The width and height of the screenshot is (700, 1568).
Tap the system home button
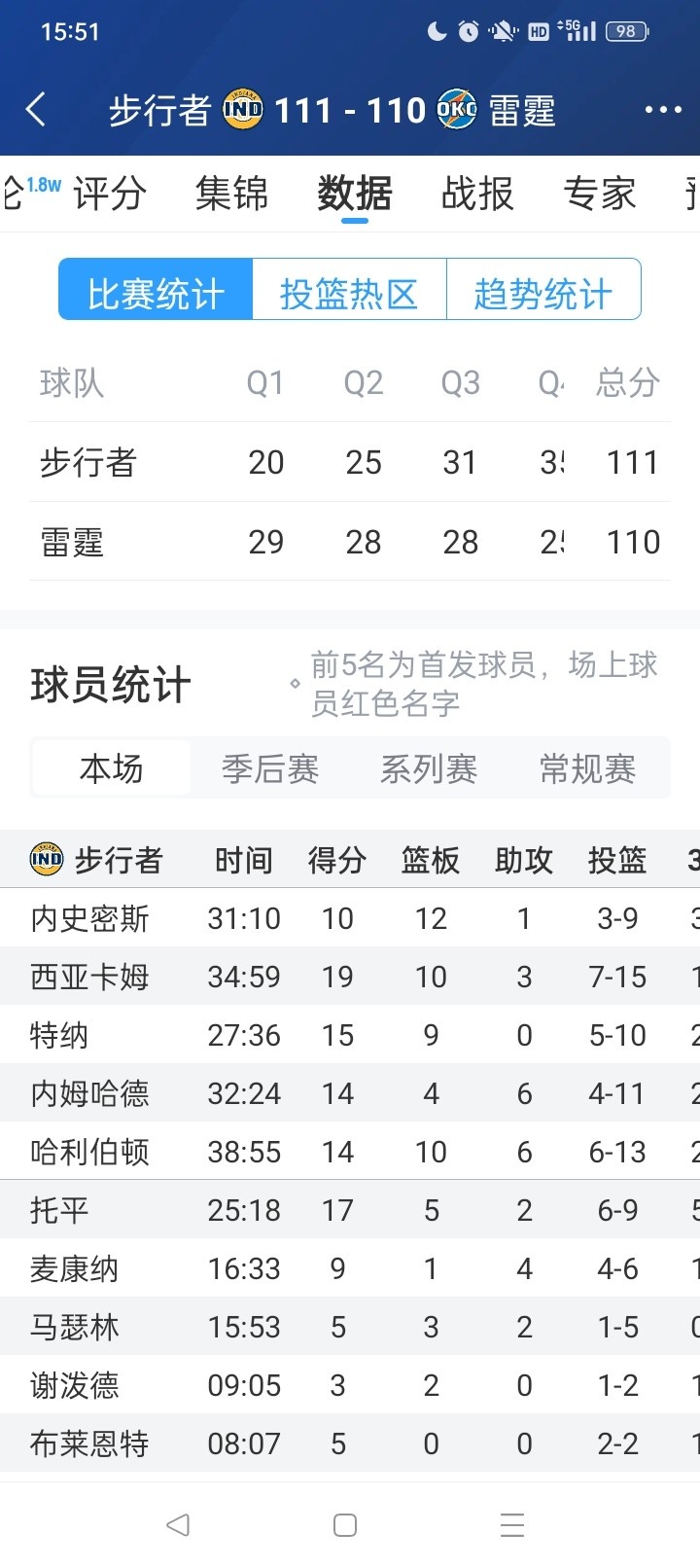point(345,1524)
